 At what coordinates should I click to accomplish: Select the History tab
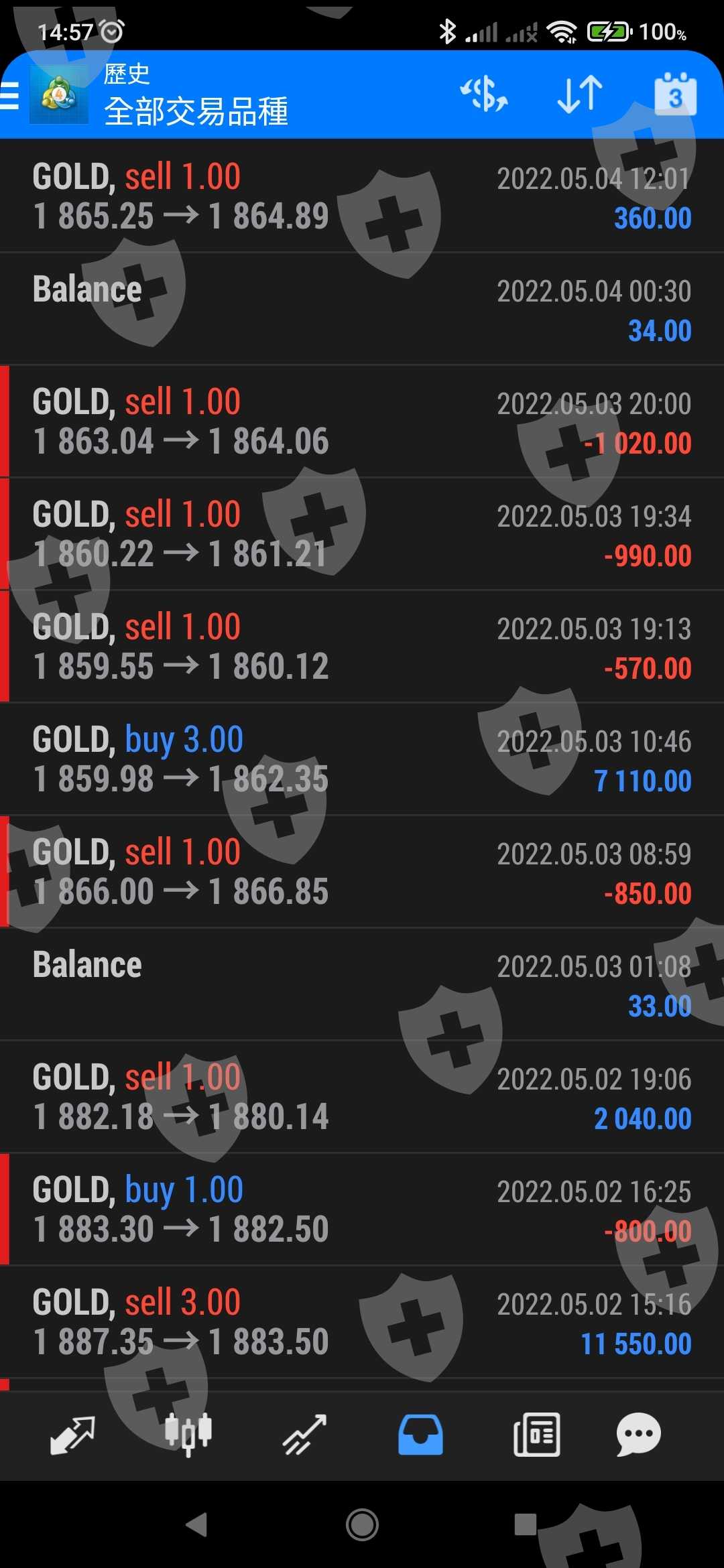point(420,1435)
